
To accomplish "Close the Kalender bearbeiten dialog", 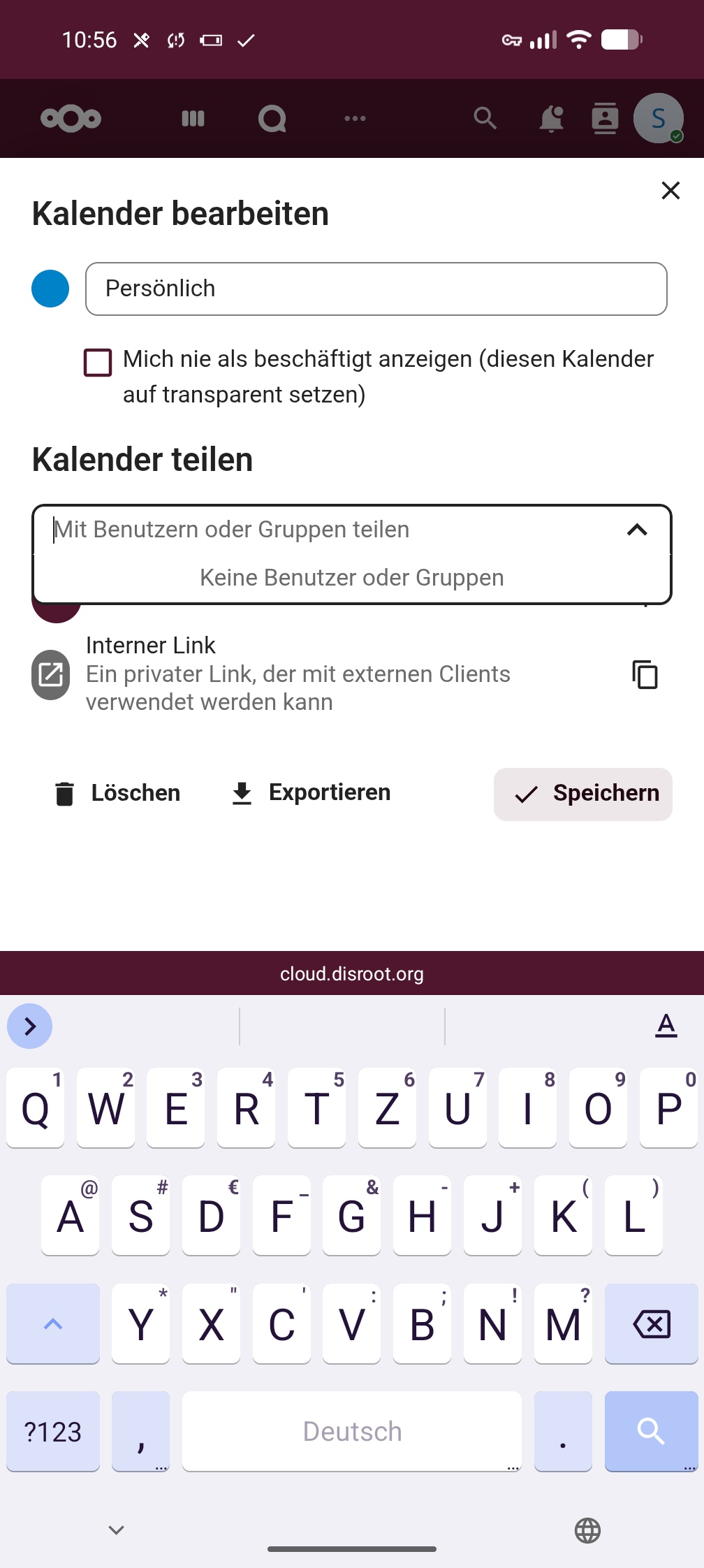I will (x=670, y=190).
